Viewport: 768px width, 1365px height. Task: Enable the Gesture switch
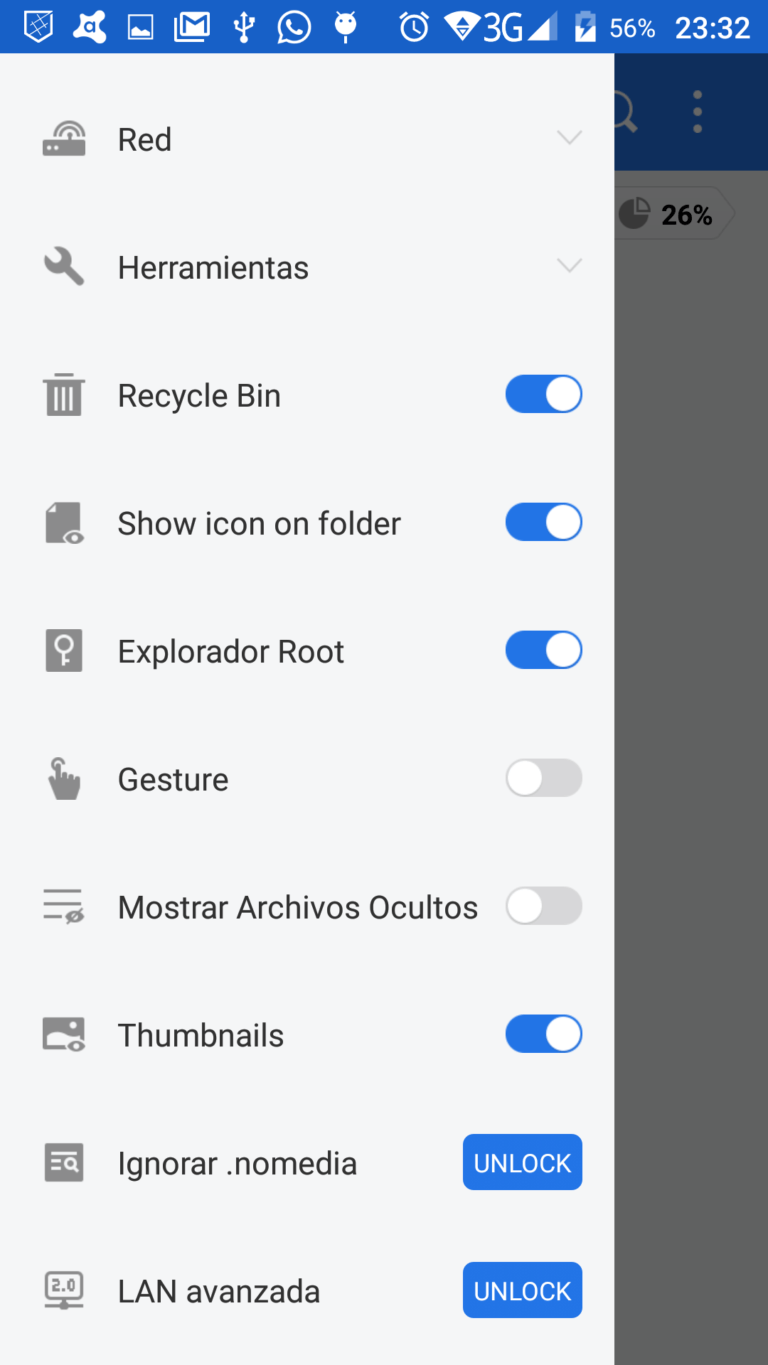(x=543, y=778)
